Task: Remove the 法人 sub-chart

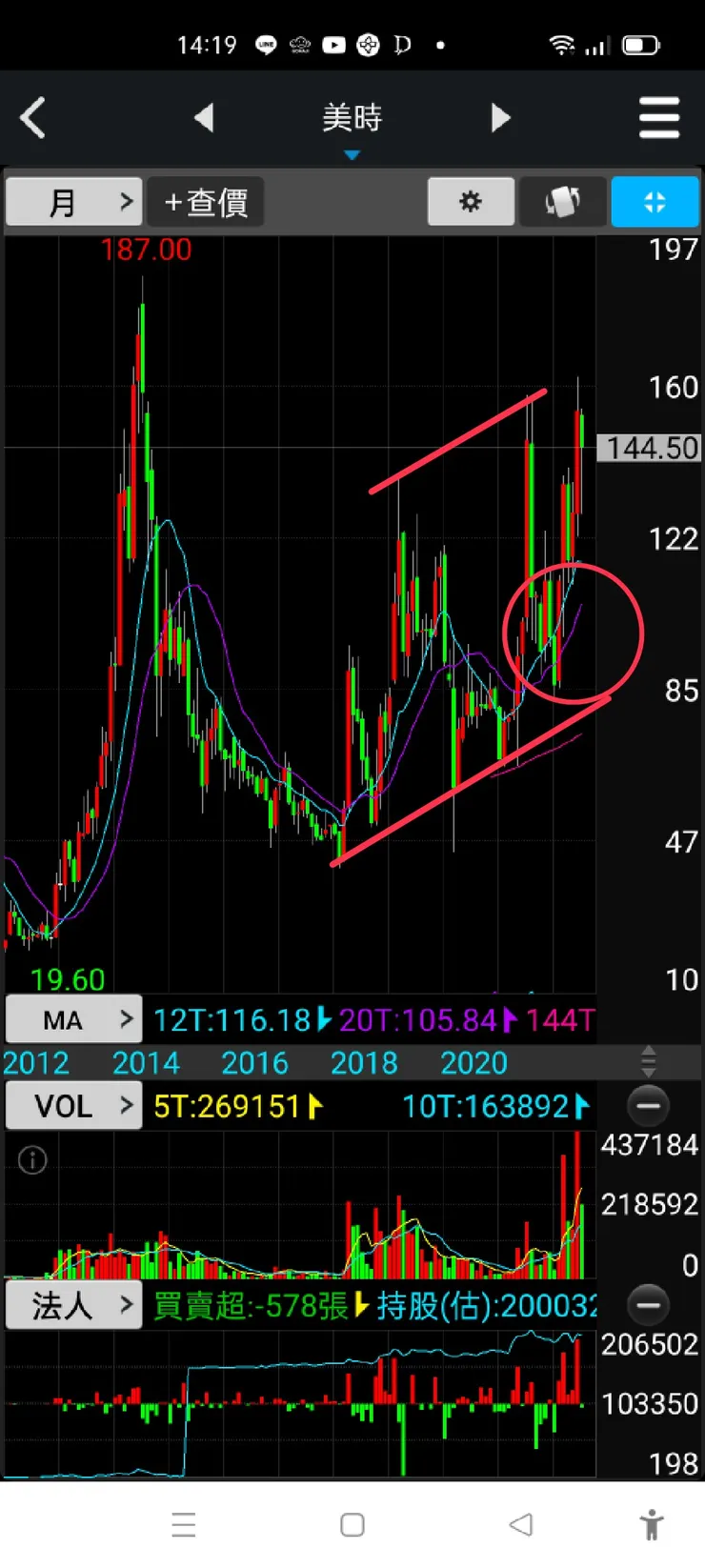Action: click(649, 1305)
